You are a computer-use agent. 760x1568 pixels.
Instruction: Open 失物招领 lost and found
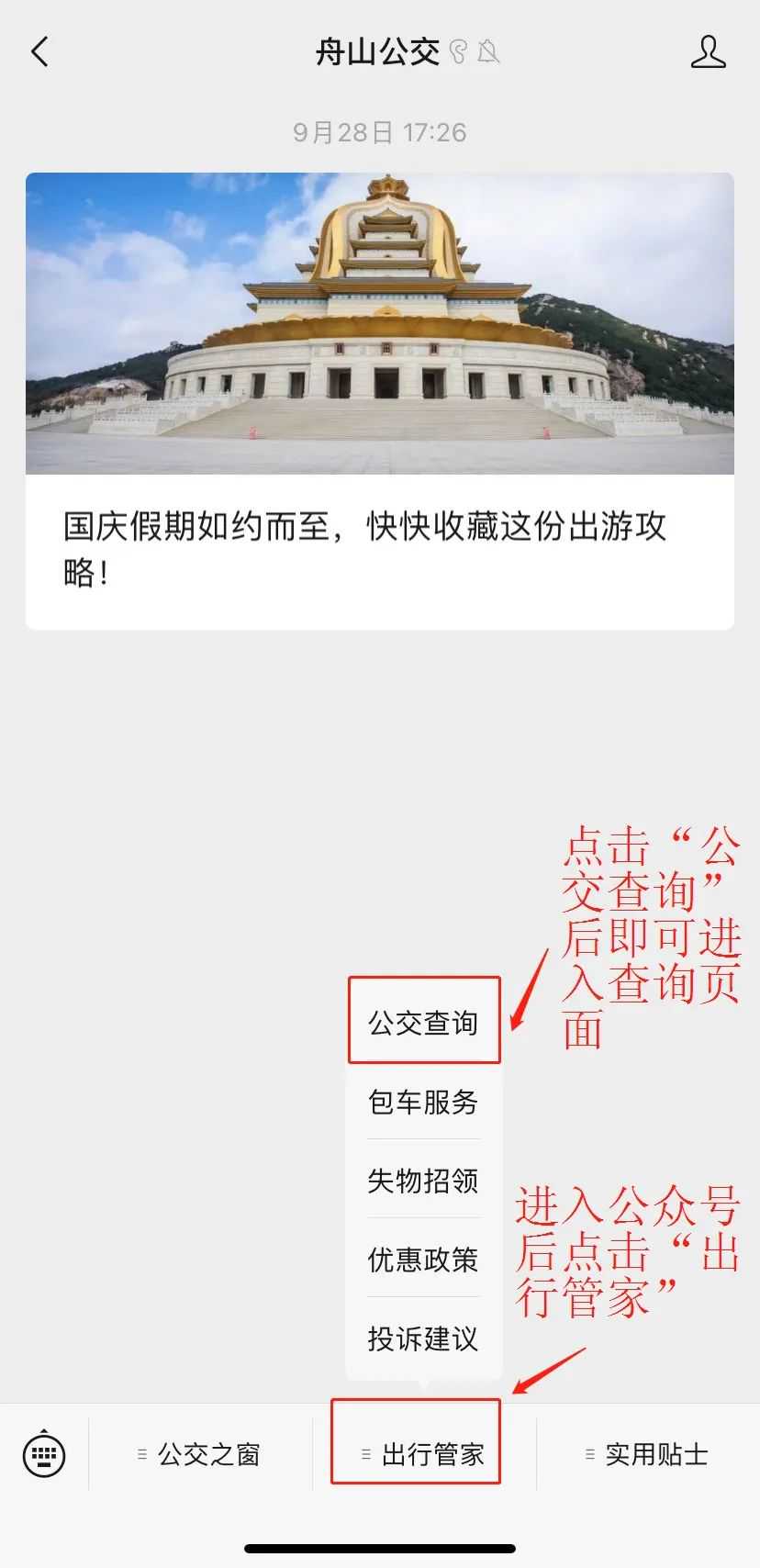[423, 1181]
